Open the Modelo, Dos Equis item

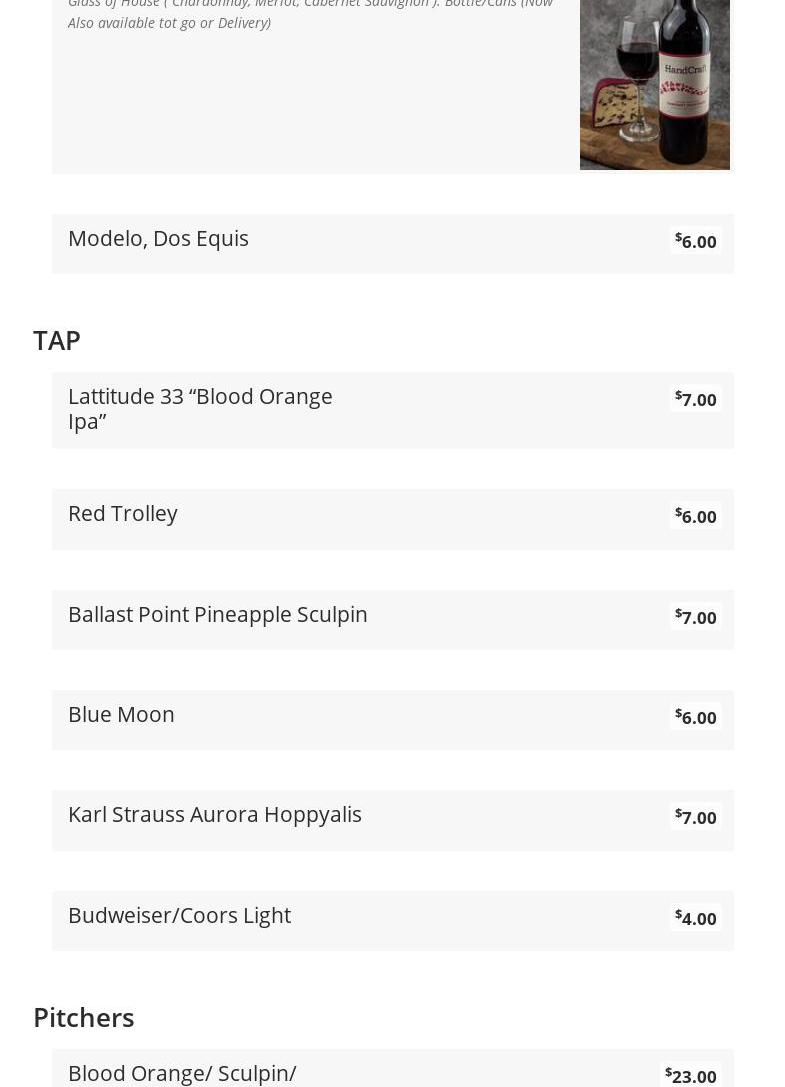point(158,239)
